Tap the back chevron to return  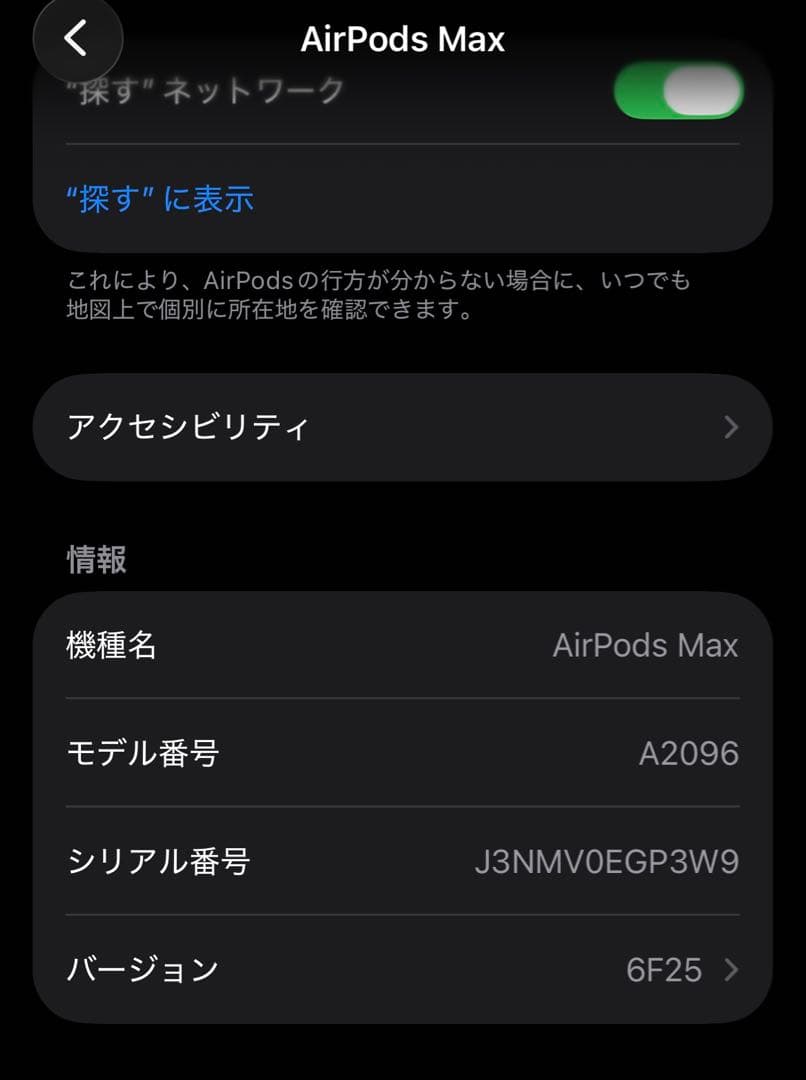(x=77, y=38)
